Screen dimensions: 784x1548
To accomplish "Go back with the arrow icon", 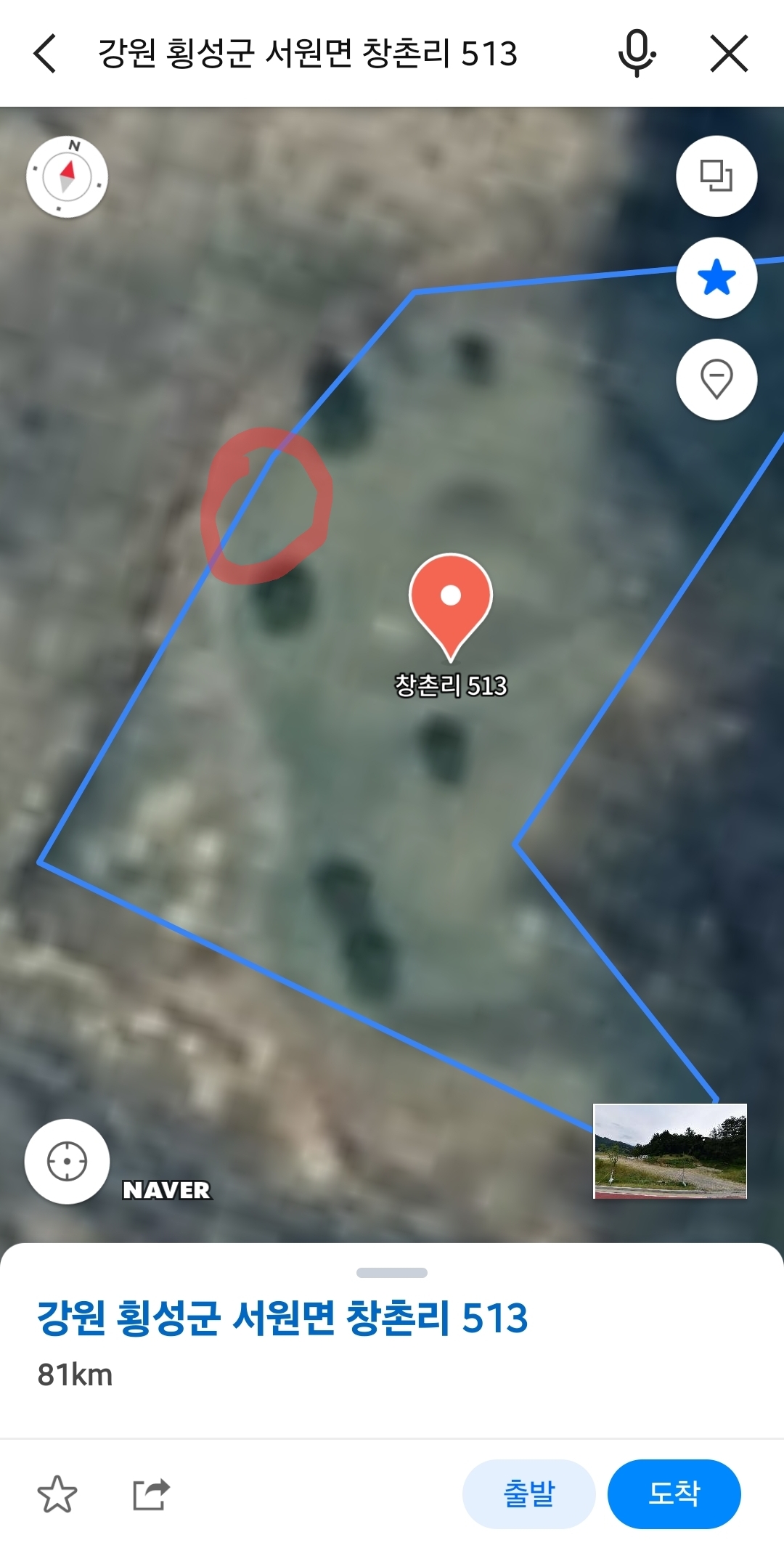I will pyautogui.click(x=45, y=54).
